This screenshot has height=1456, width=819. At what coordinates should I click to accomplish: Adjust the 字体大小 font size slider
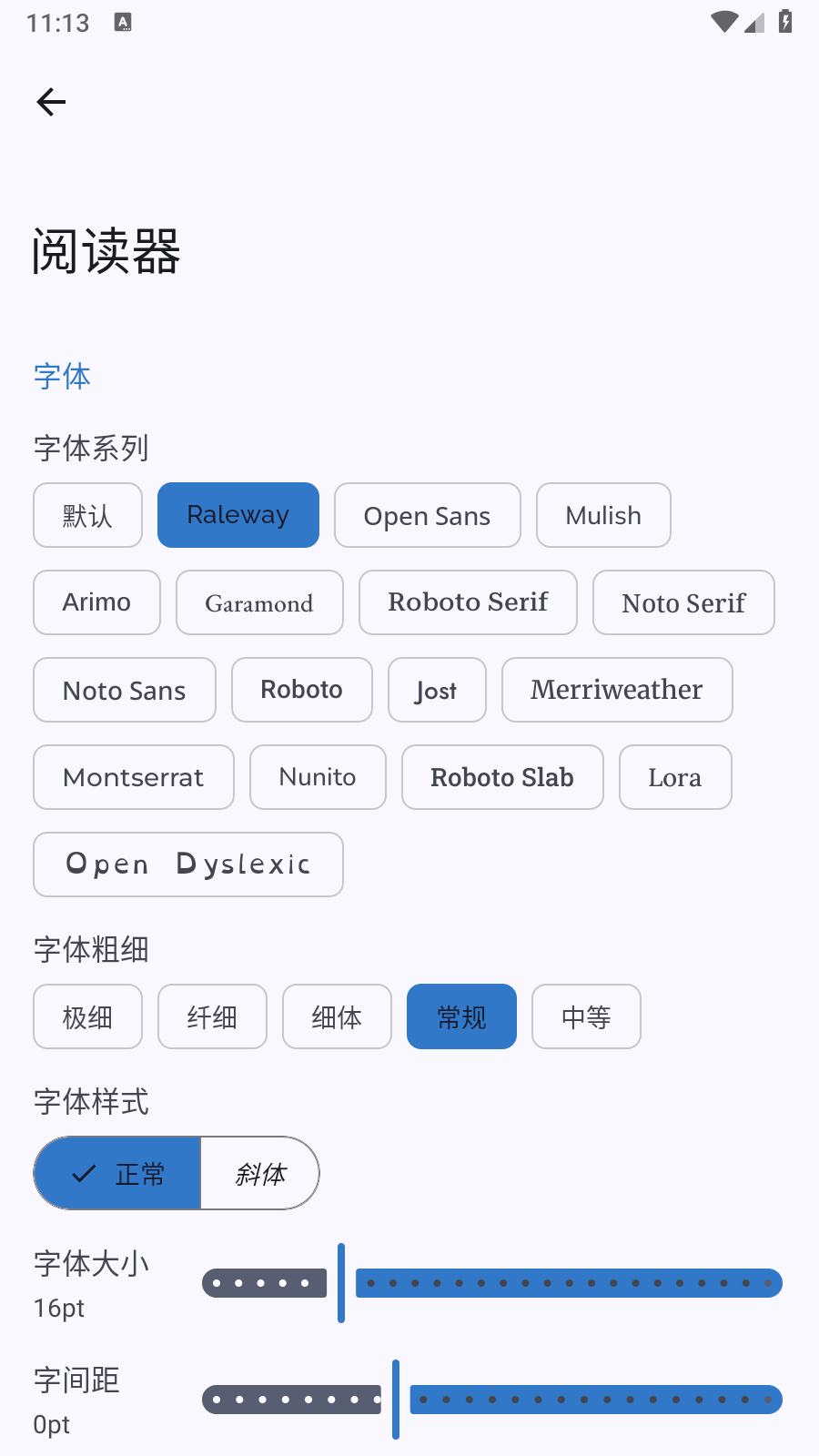click(341, 1283)
